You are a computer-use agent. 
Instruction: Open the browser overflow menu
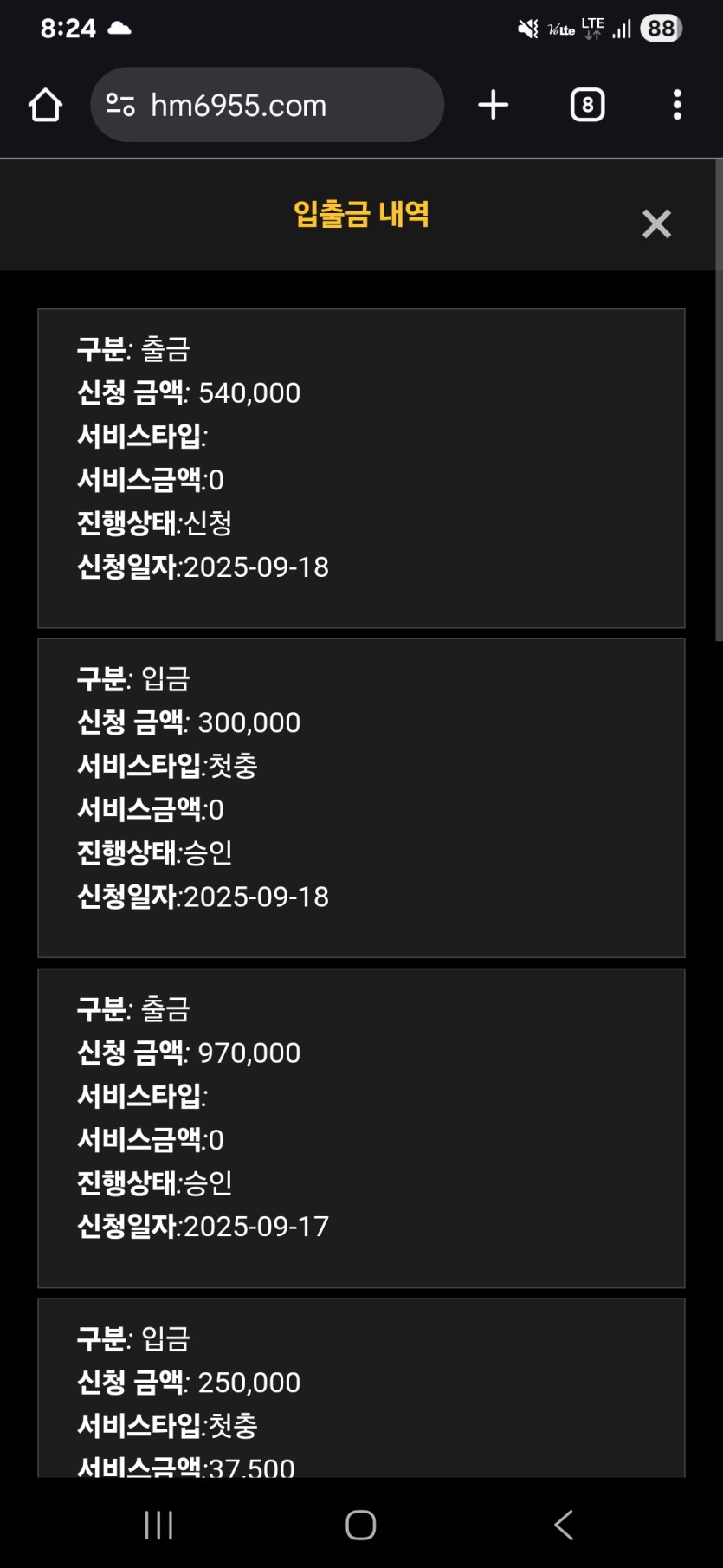pos(677,105)
